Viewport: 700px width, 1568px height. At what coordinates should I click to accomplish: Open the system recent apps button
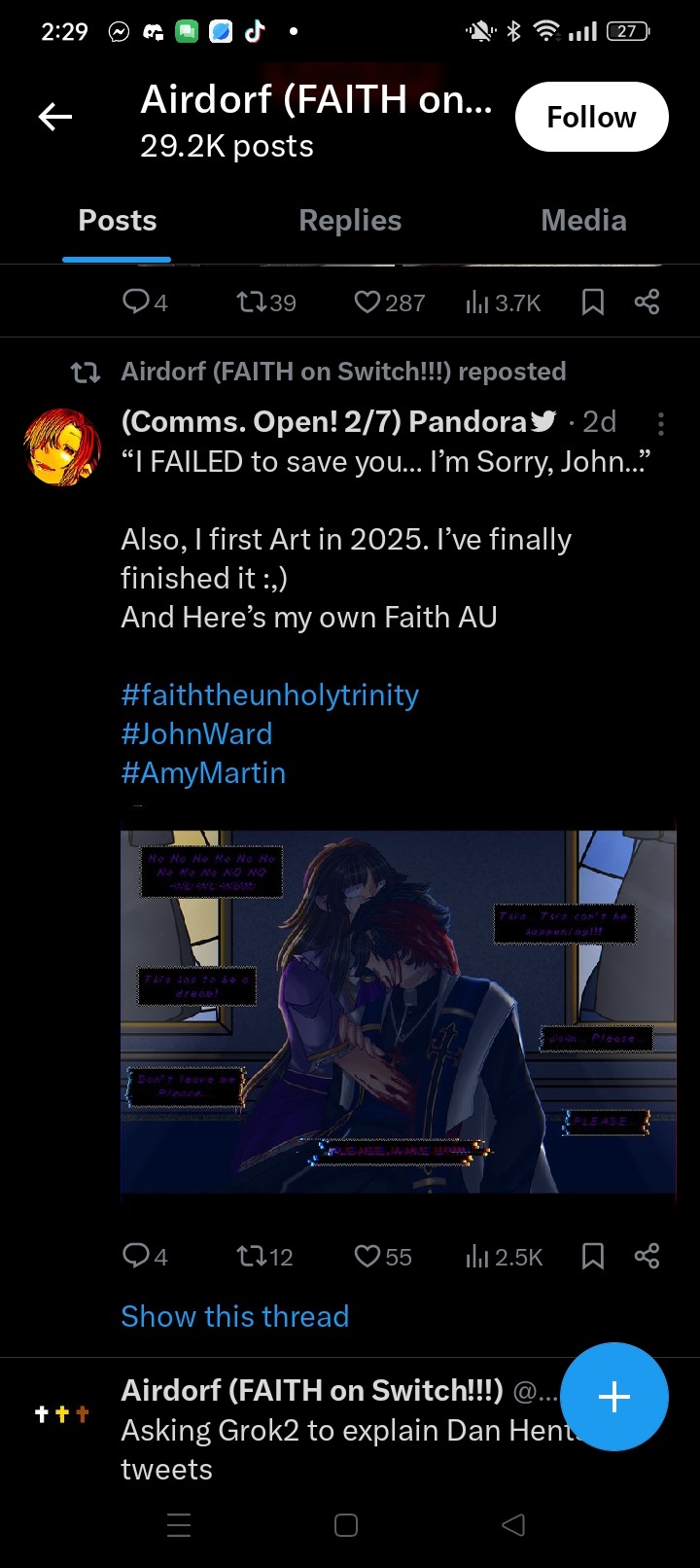click(179, 1525)
